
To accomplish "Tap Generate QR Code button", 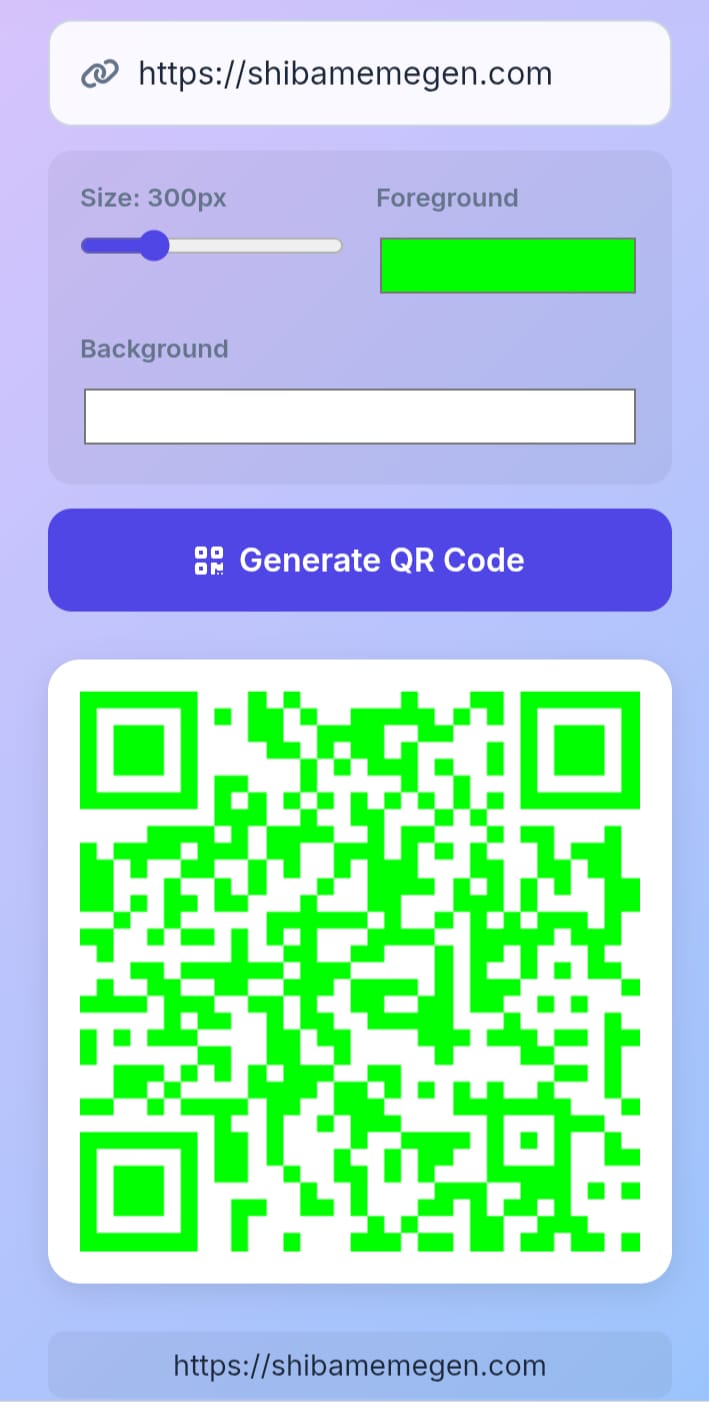I will [359, 560].
